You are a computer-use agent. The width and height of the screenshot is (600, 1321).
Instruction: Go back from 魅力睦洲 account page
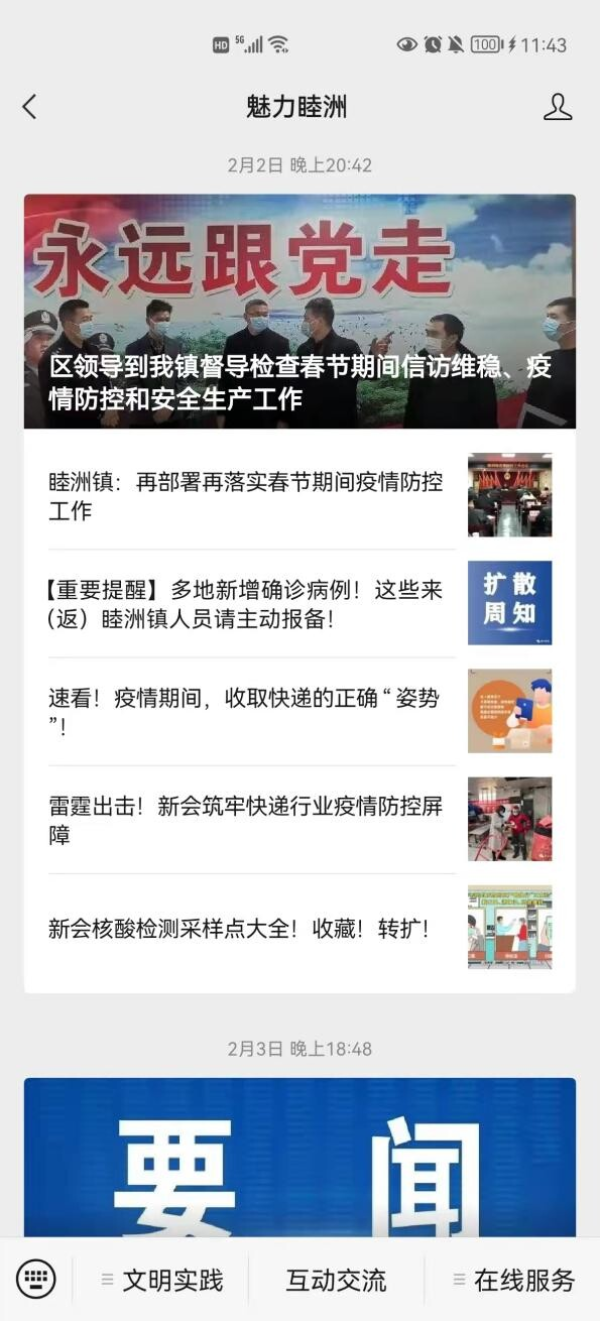30,107
